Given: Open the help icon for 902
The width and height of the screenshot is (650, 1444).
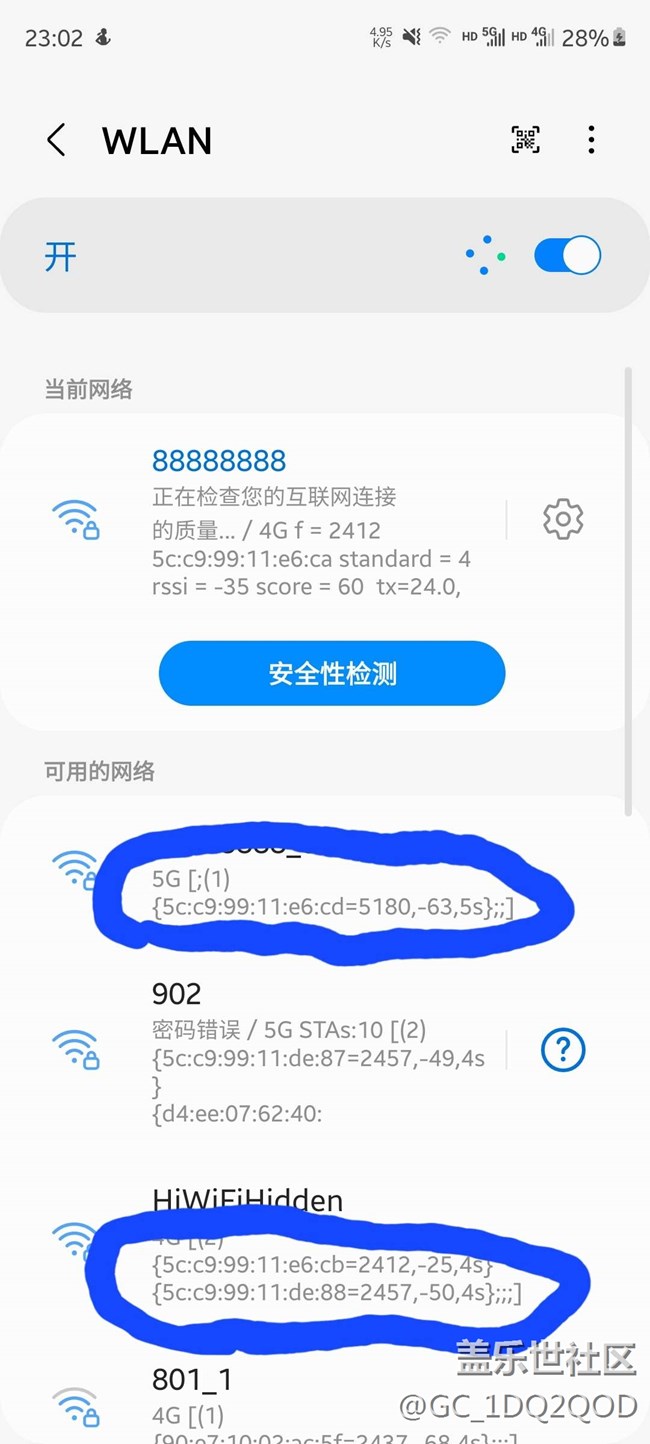Looking at the screenshot, I should pos(562,1049).
